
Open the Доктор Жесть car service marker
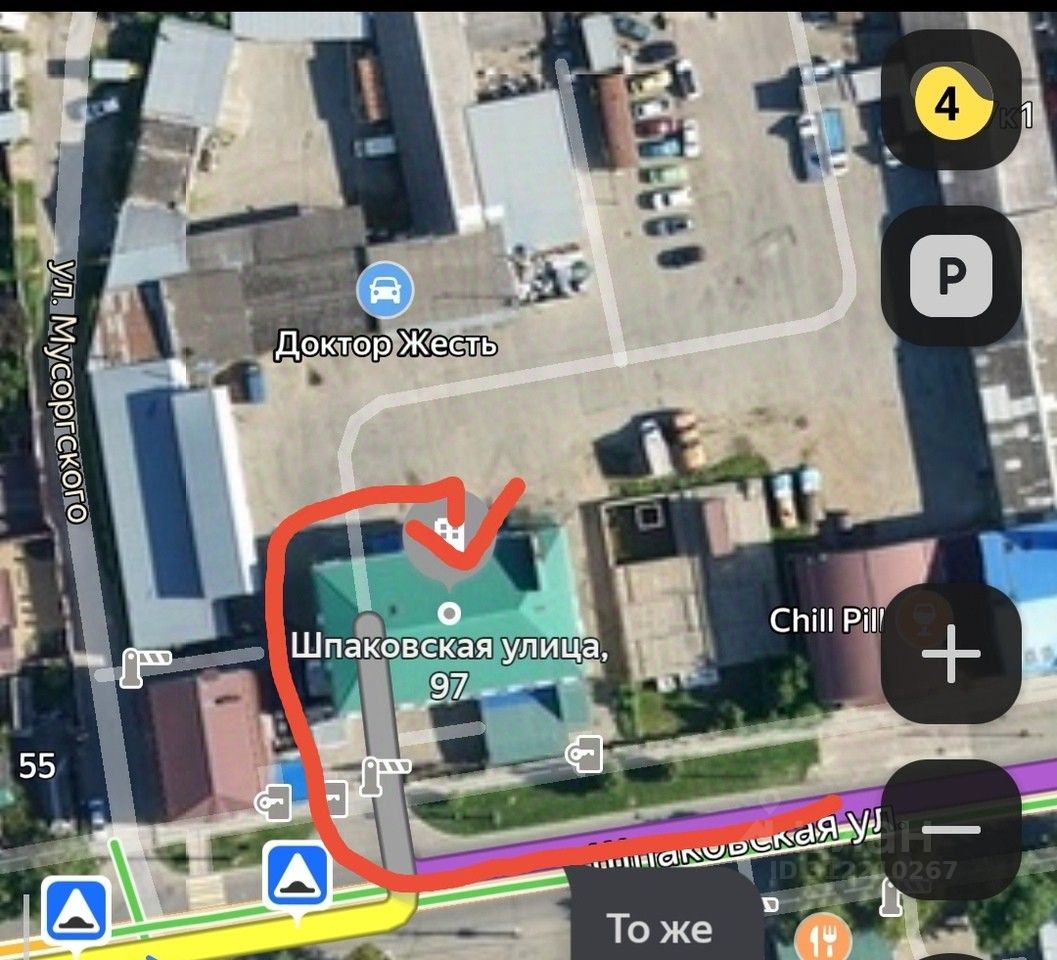(382, 291)
